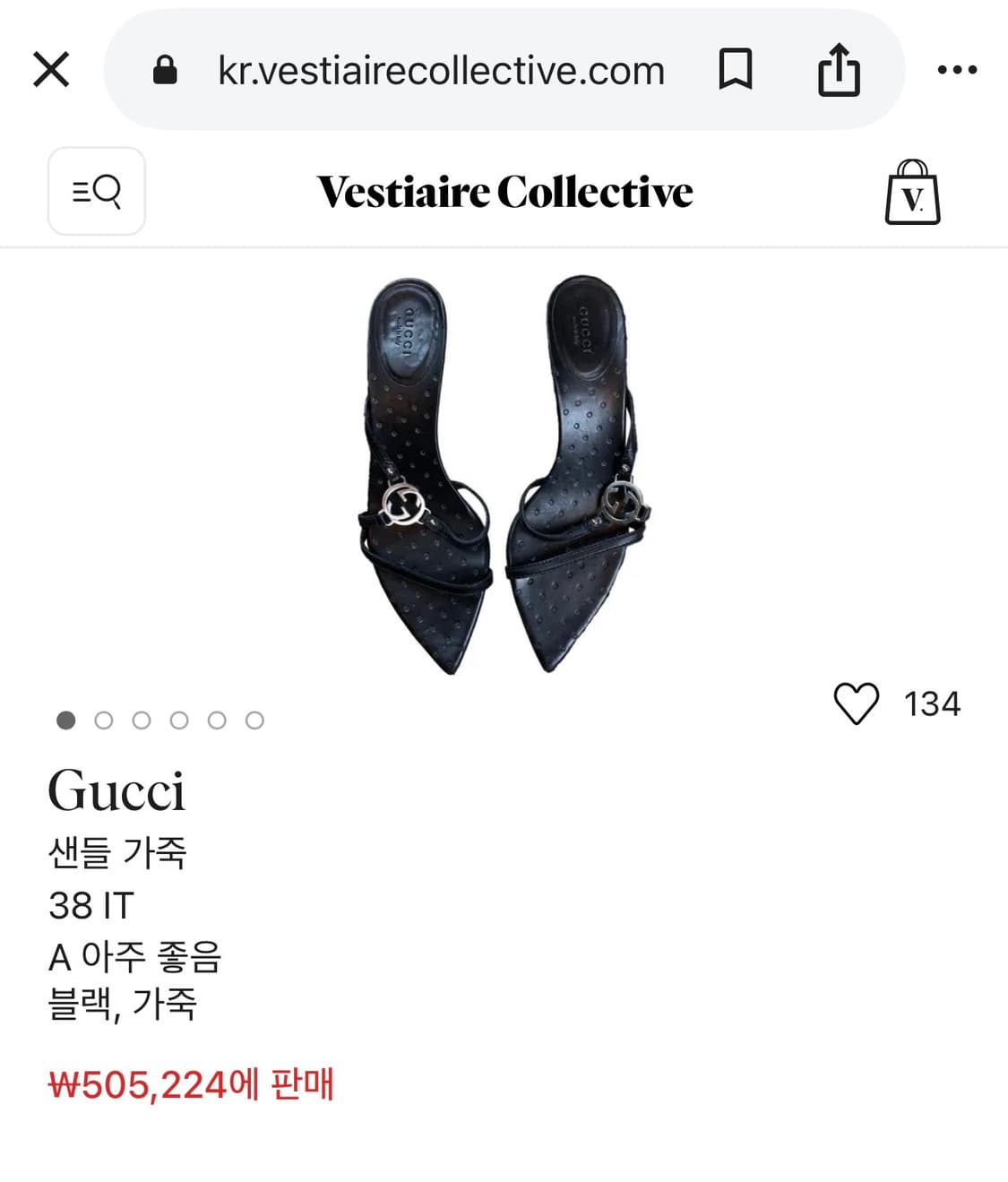Viewport: 1008px width, 1182px height.
Task: Close the current browser tab
Action: (51, 69)
